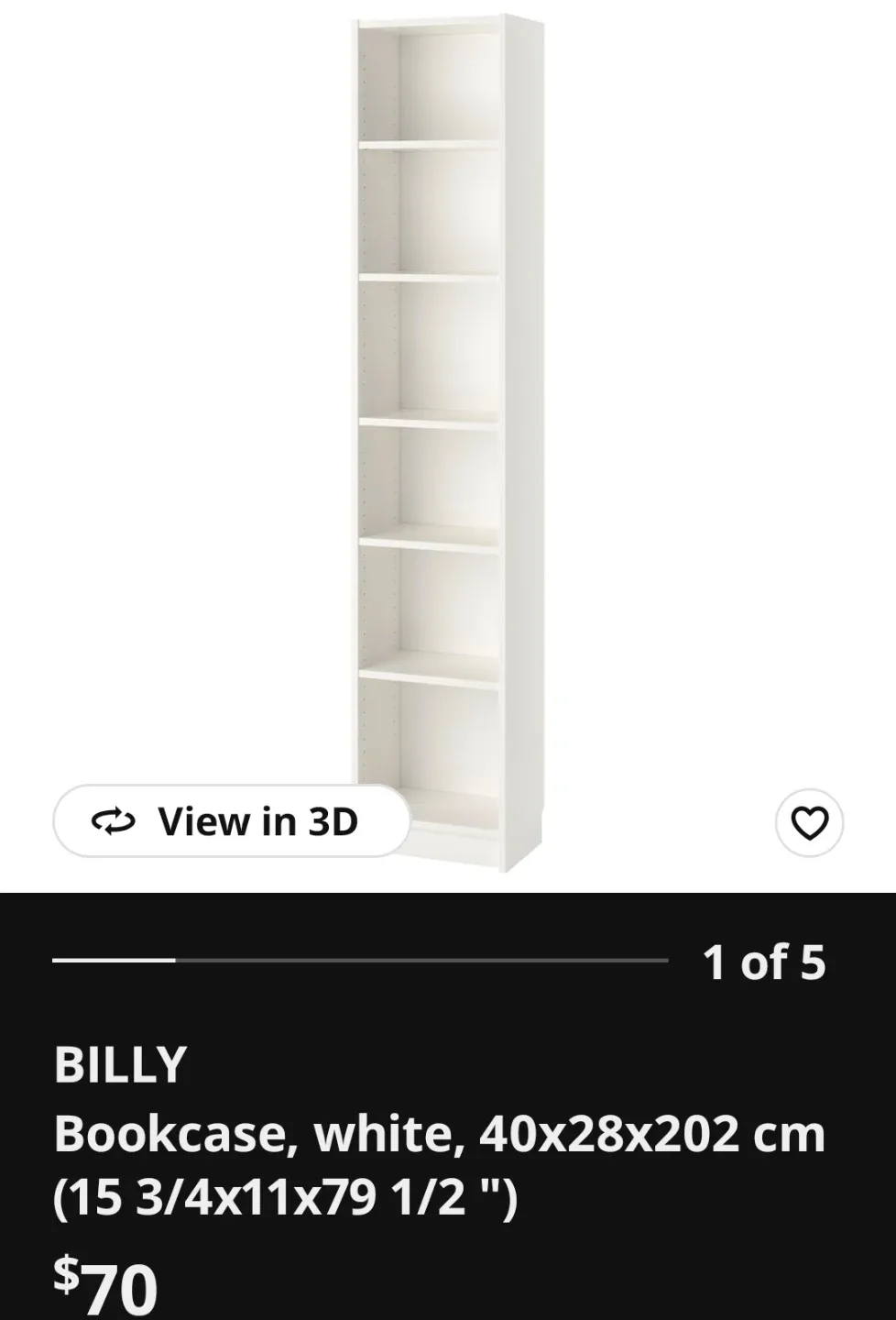Viewport: 896px width, 1320px height.
Task: Click the "Bookcase, white, 40x28x202 cm" description
Action: 440,1135
